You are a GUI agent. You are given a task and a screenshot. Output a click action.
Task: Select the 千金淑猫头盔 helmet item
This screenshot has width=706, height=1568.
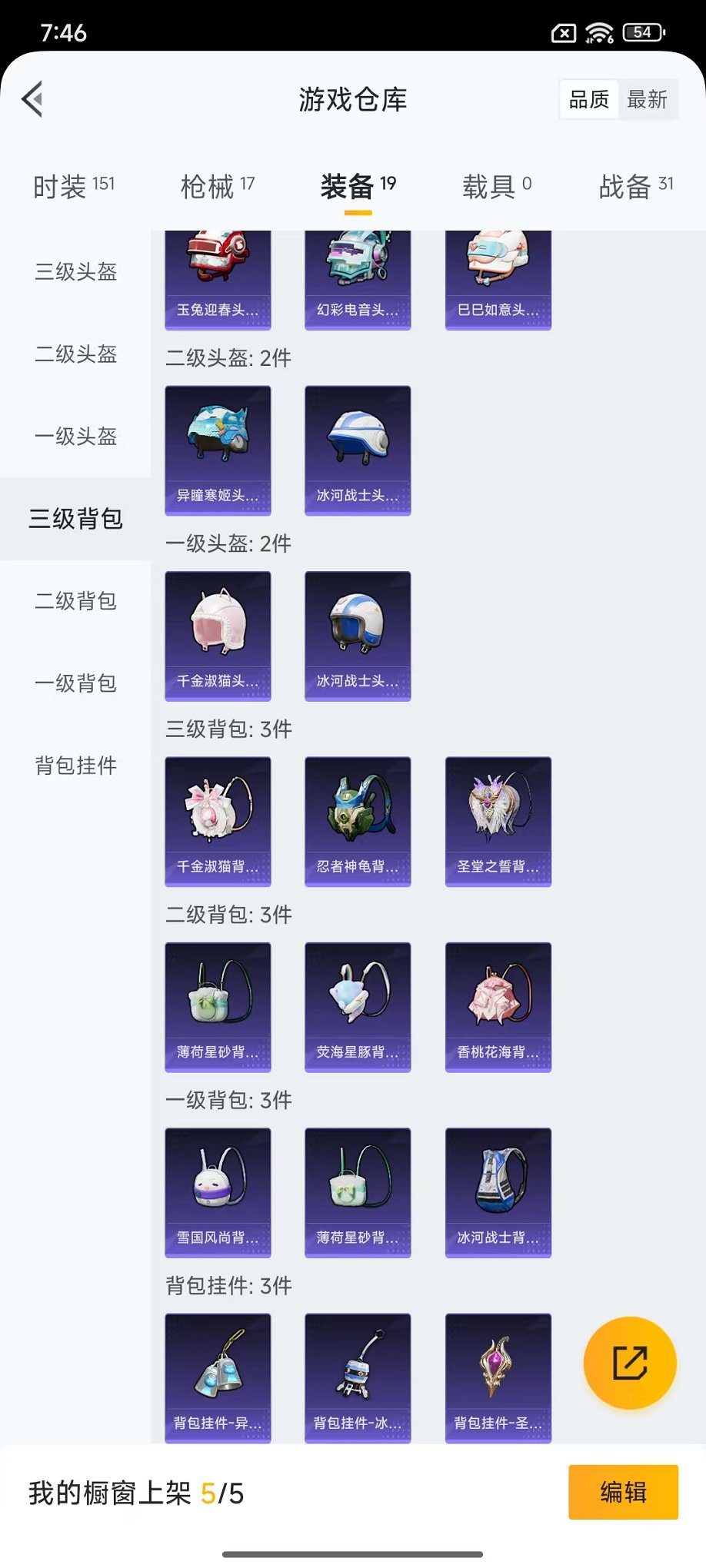click(x=218, y=636)
